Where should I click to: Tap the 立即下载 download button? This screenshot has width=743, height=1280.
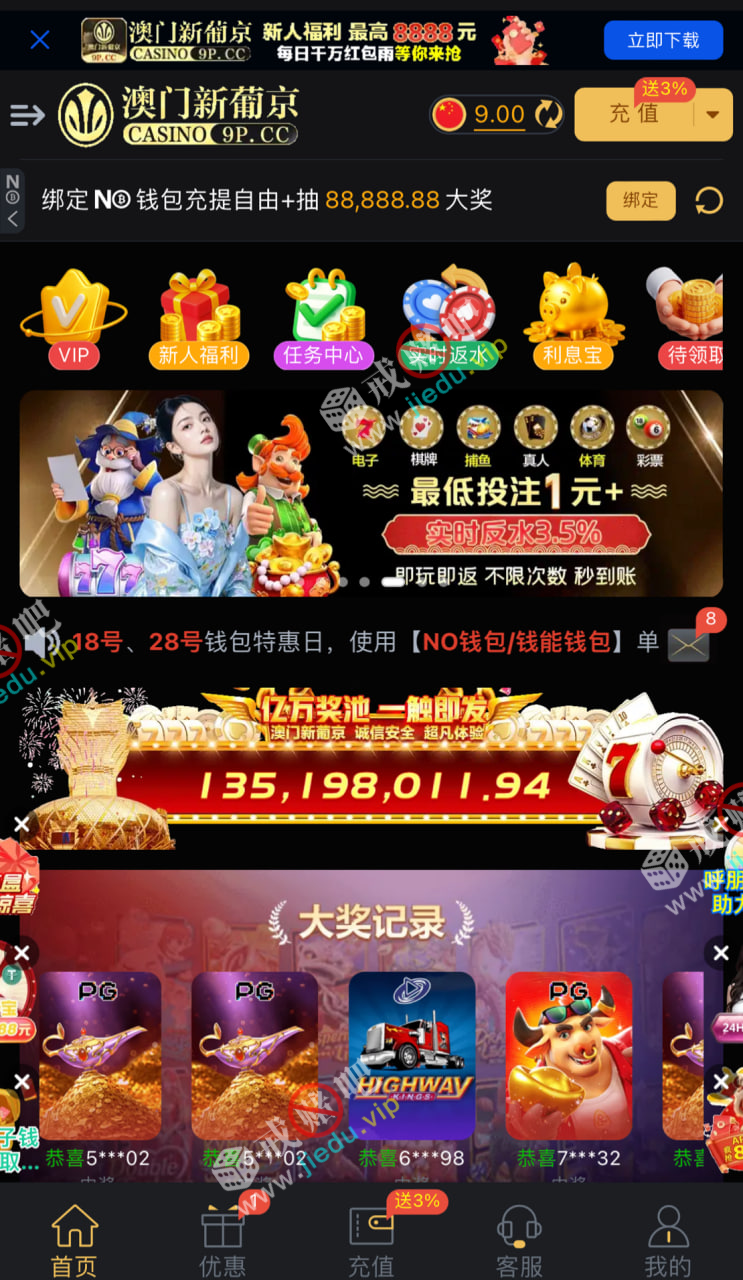pos(662,40)
